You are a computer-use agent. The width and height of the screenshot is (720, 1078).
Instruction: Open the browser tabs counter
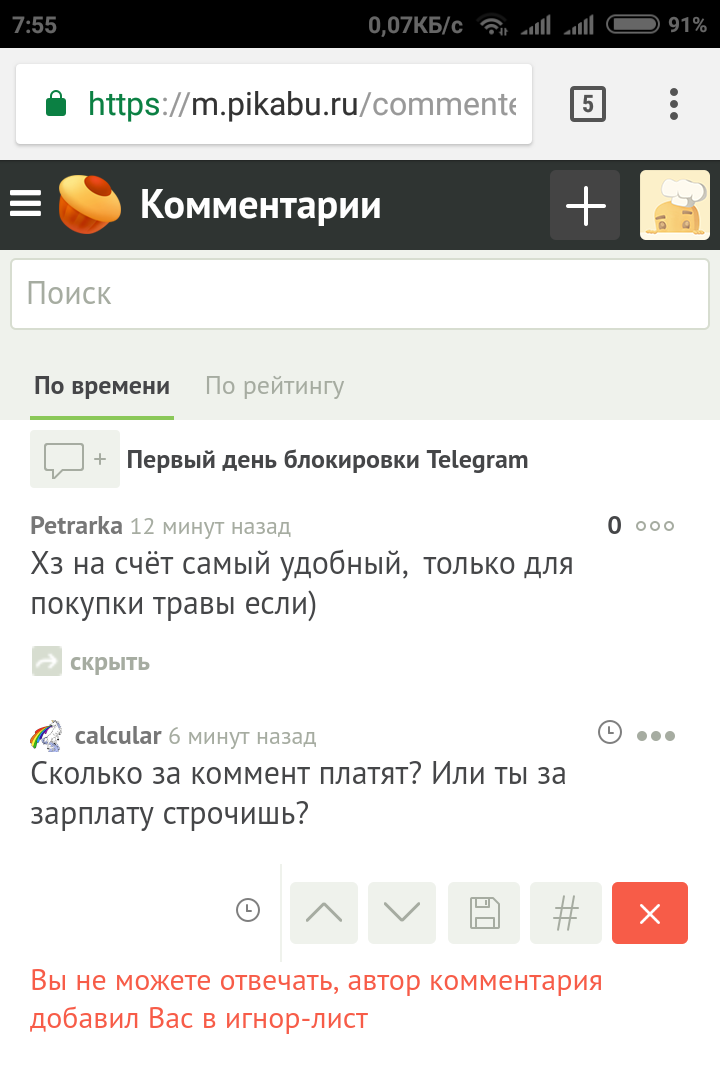[587, 104]
